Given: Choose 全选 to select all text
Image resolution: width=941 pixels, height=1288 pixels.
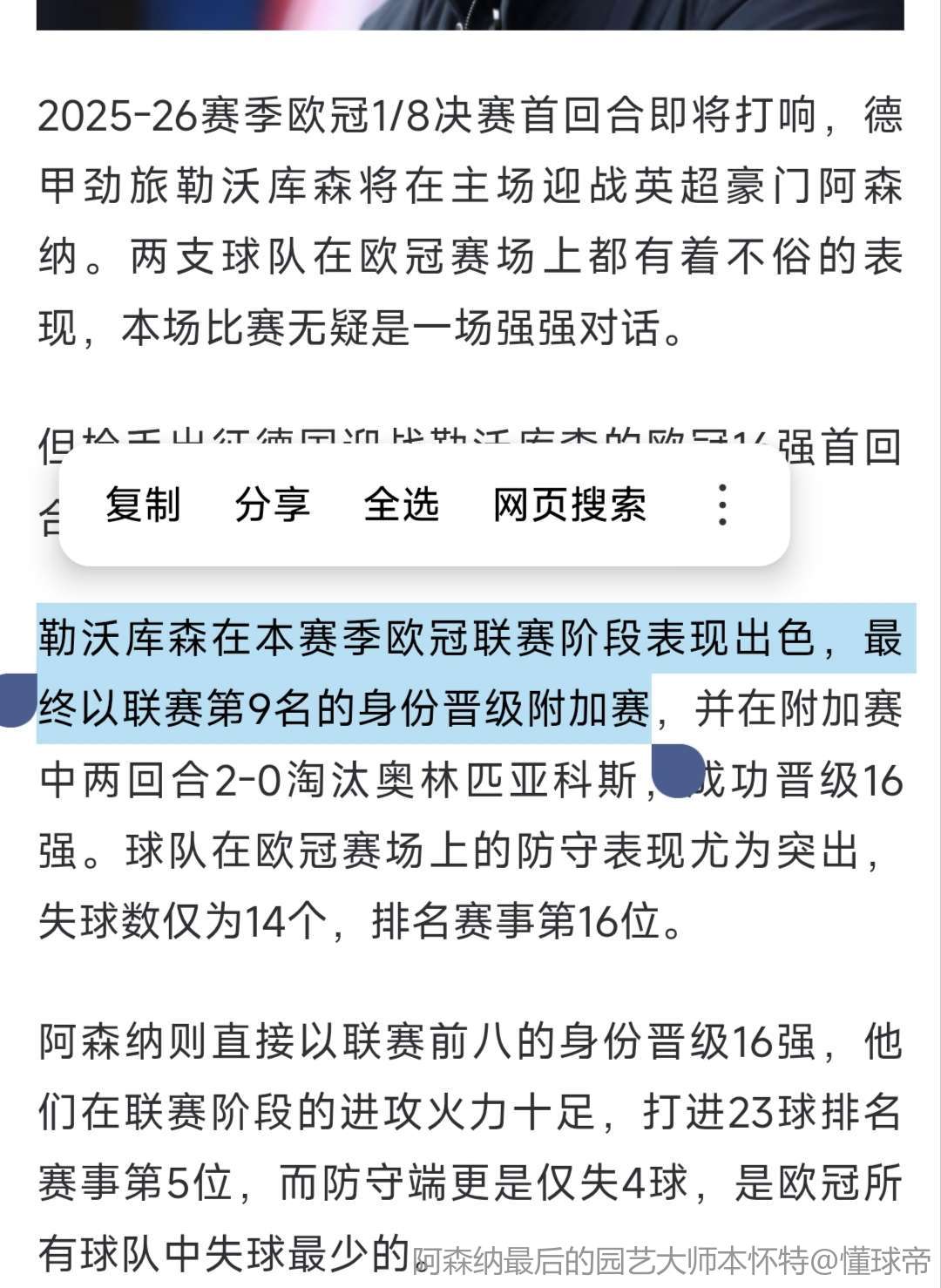Looking at the screenshot, I should pos(401,505).
